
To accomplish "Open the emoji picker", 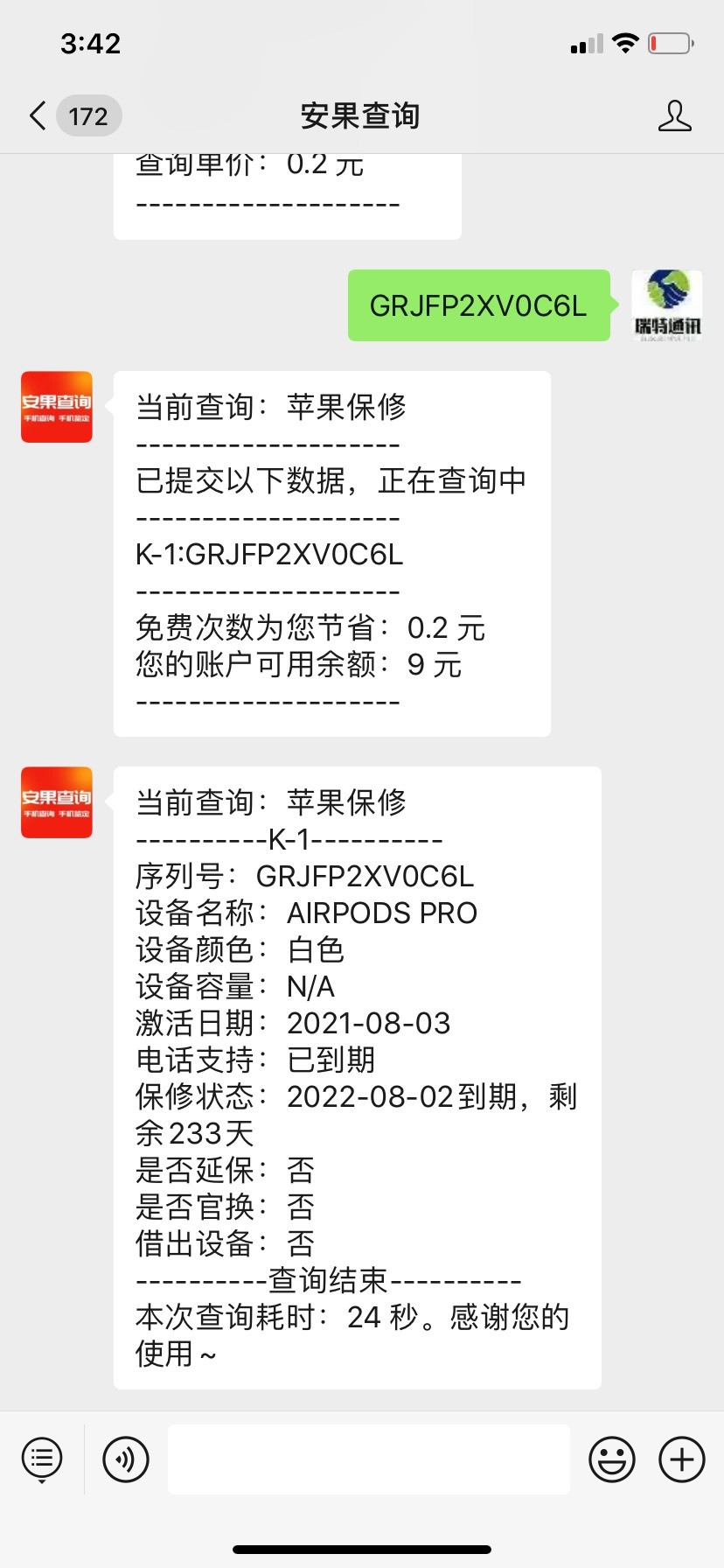I will coord(611,1459).
